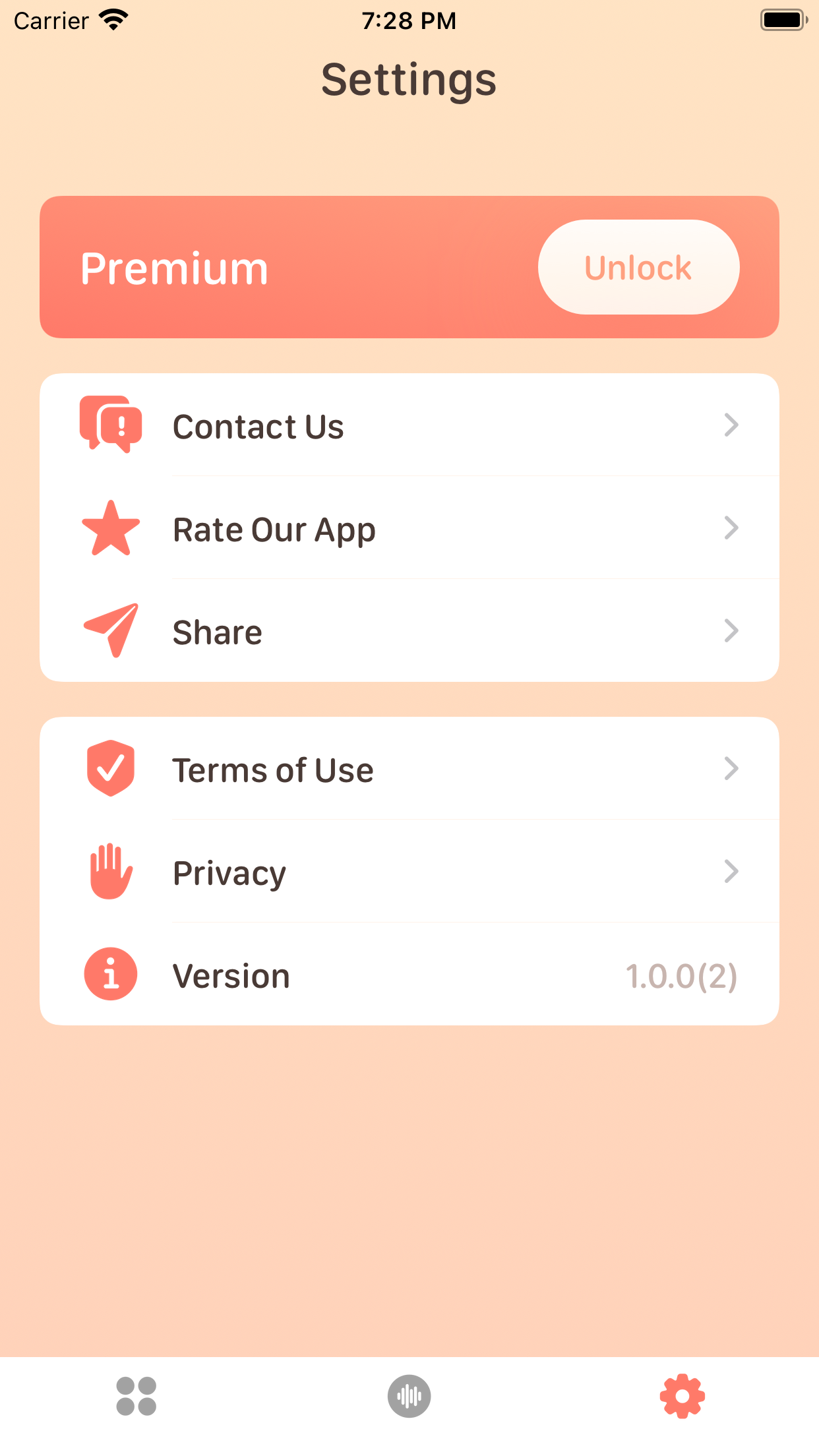Select the Rate Our App star icon
The width and height of the screenshot is (819, 1456).
coord(109,528)
